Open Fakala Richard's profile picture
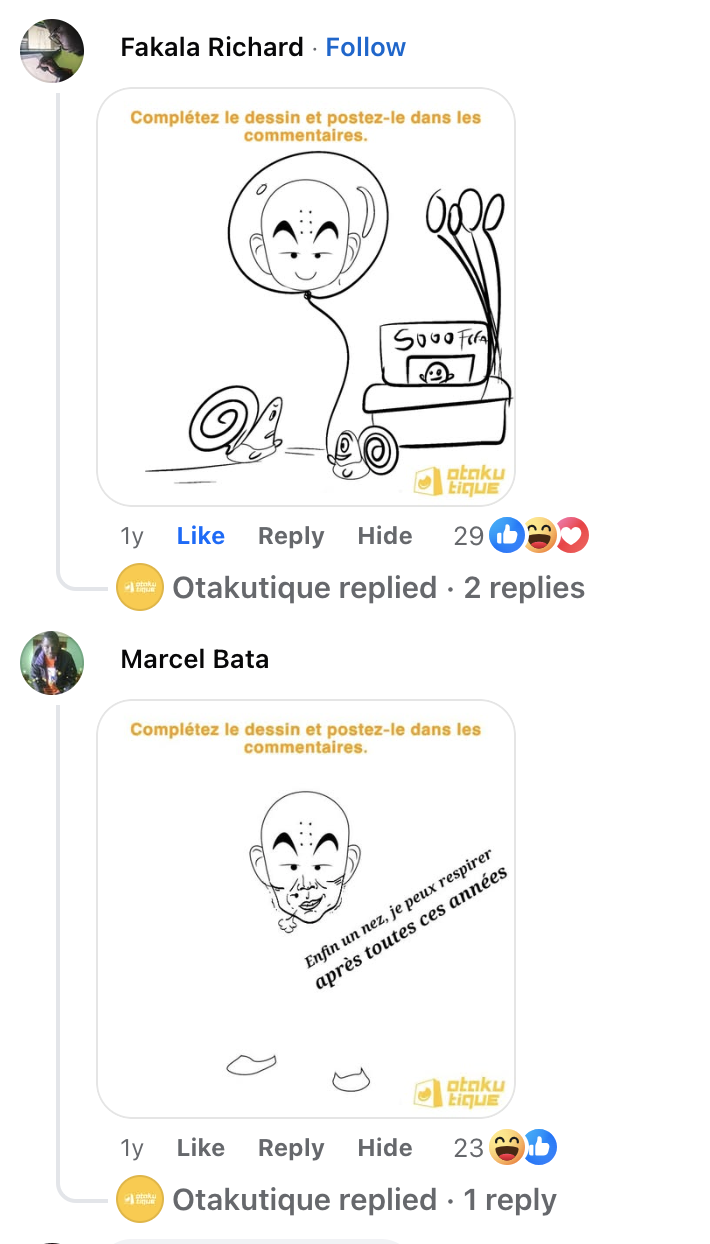The width and height of the screenshot is (710, 1244). pos(52,50)
